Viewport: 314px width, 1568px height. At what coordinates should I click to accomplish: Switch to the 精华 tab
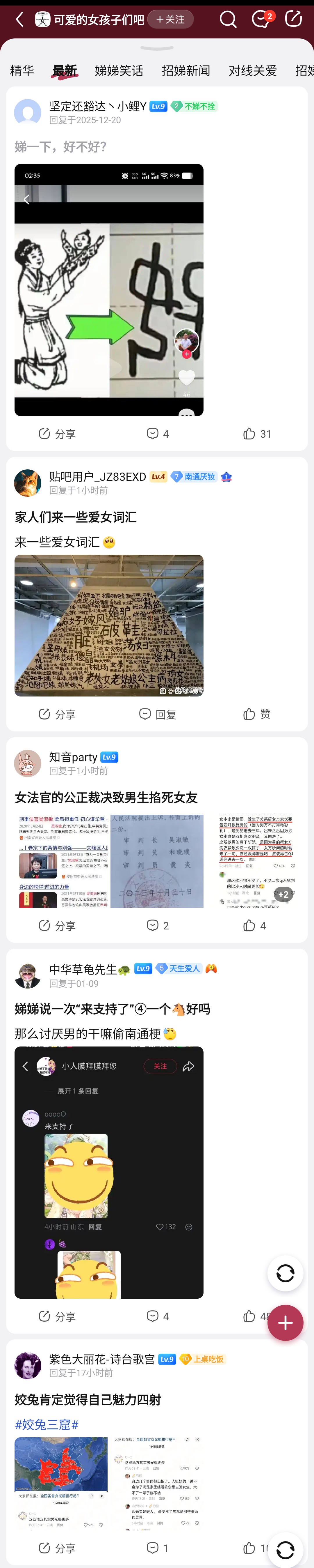pyautogui.click(x=22, y=70)
